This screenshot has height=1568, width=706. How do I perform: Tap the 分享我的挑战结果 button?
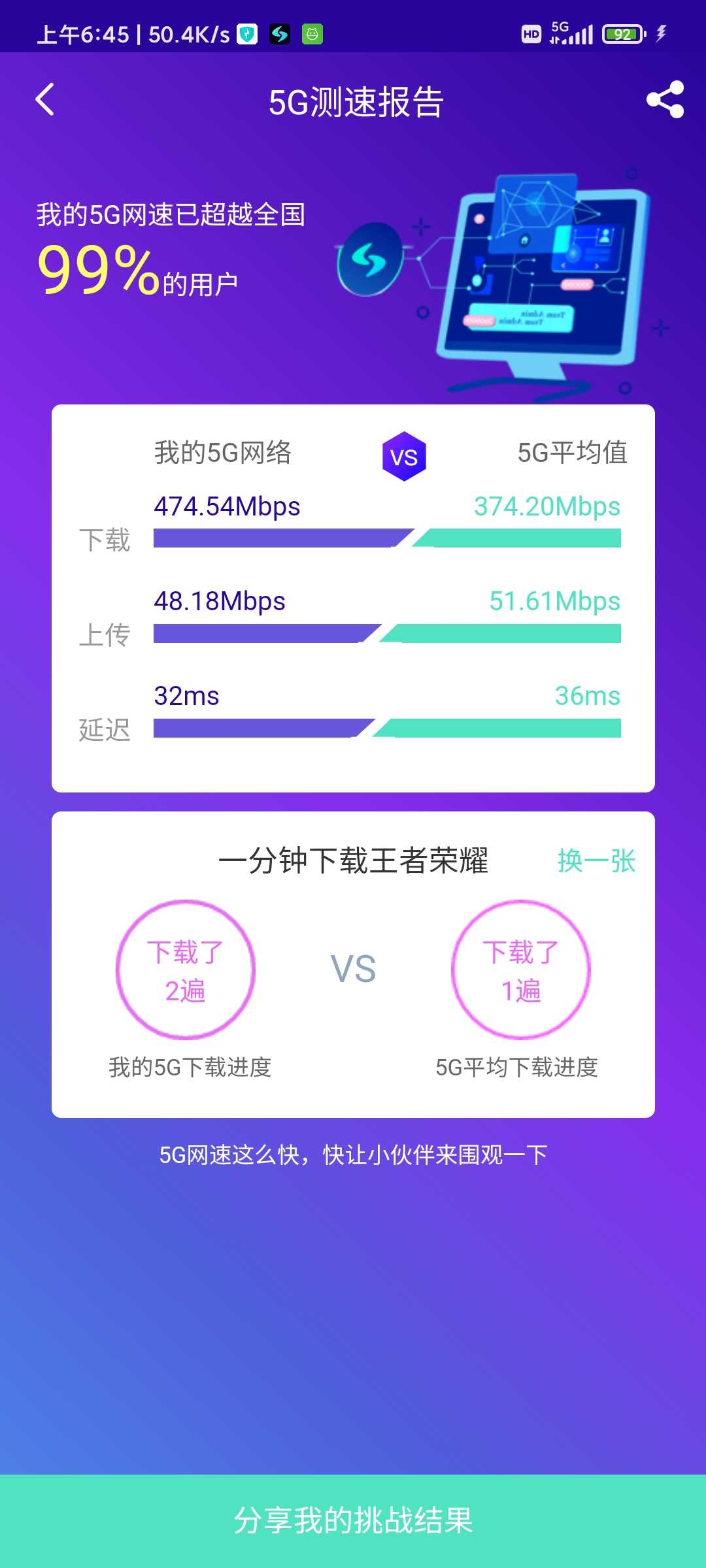pyautogui.click(x=353, y=1520)
